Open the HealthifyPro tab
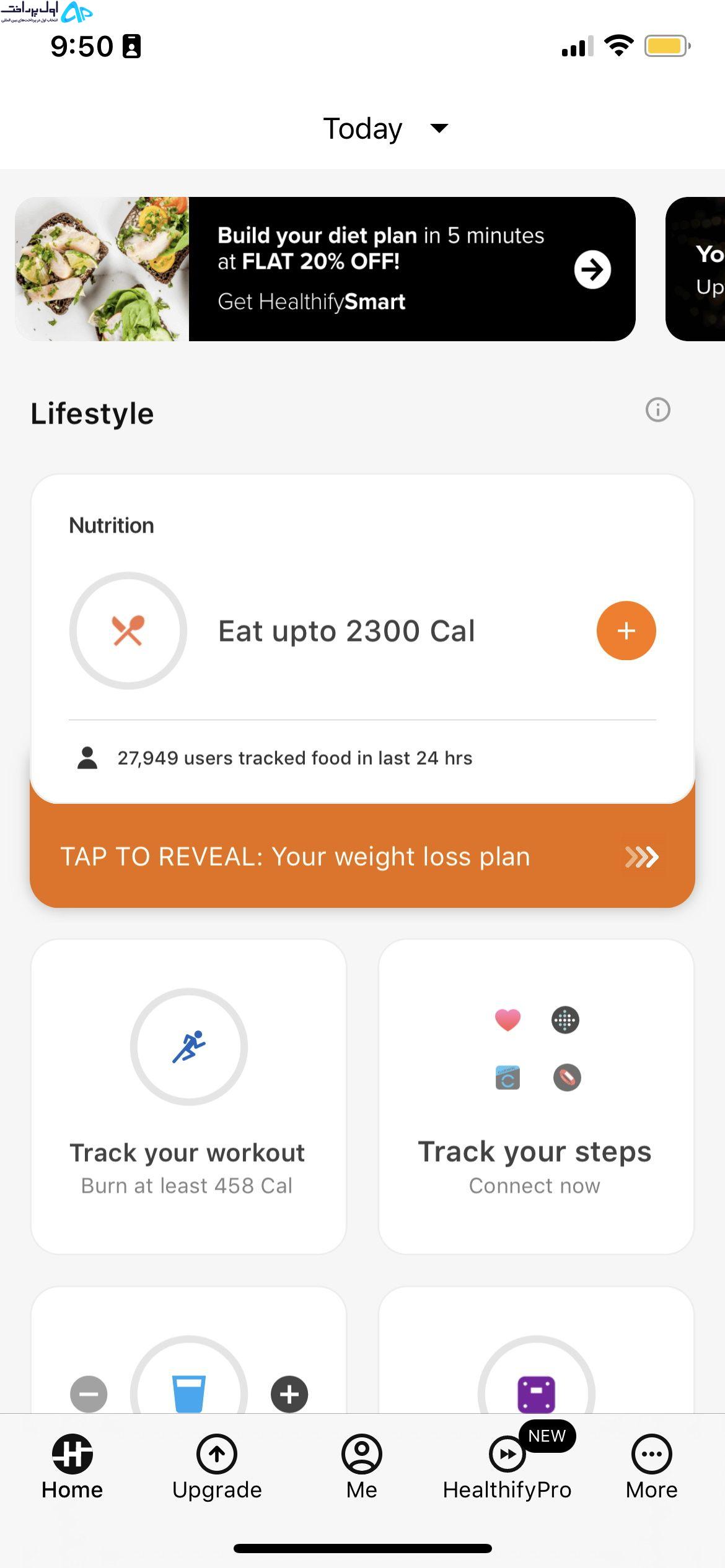This screenshot has height=1568, width=725. (507, 1467)
